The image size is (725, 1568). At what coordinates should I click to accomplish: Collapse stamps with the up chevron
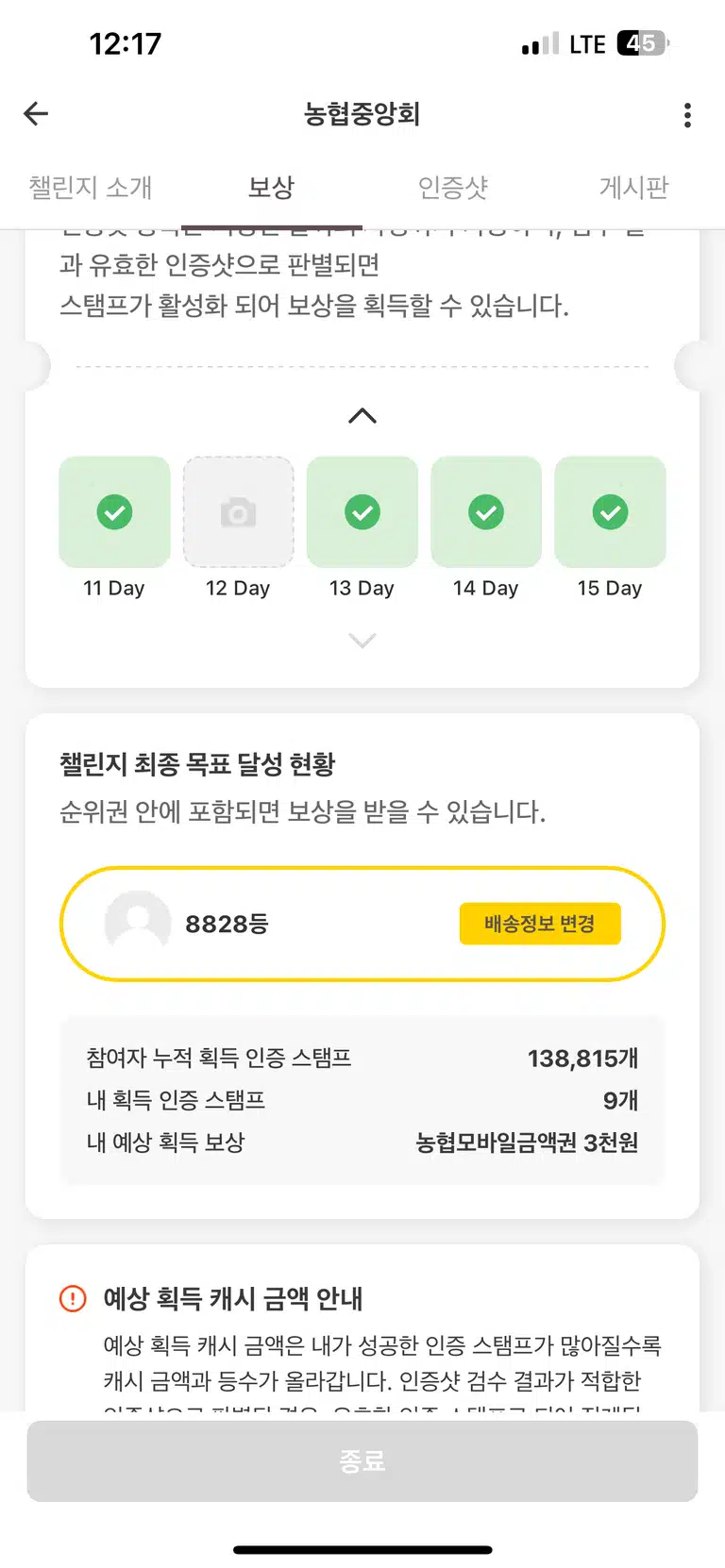coord(362,416)
